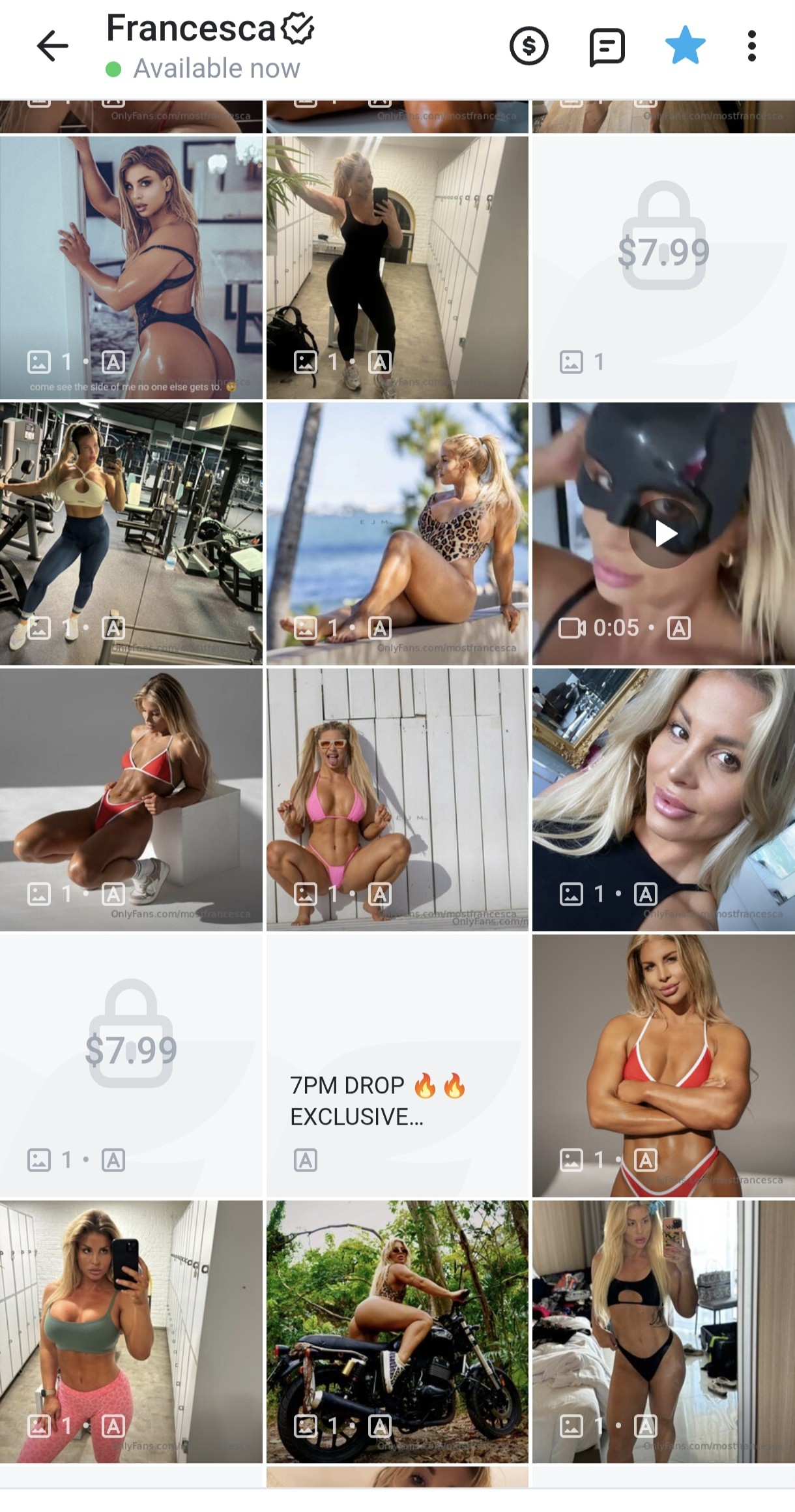This screenshot has width=795, height=1512.
Task: Send a tip with the dollar icon
Action: pyautogui.click(x=528, y=46)
